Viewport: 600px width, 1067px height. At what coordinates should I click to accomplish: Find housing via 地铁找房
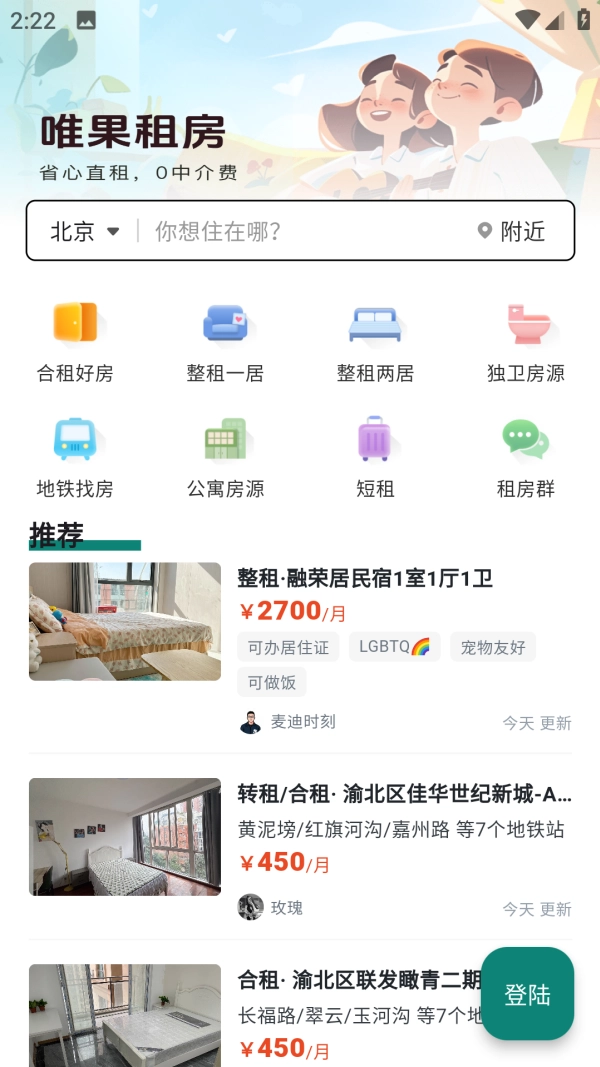pos(75,458)
